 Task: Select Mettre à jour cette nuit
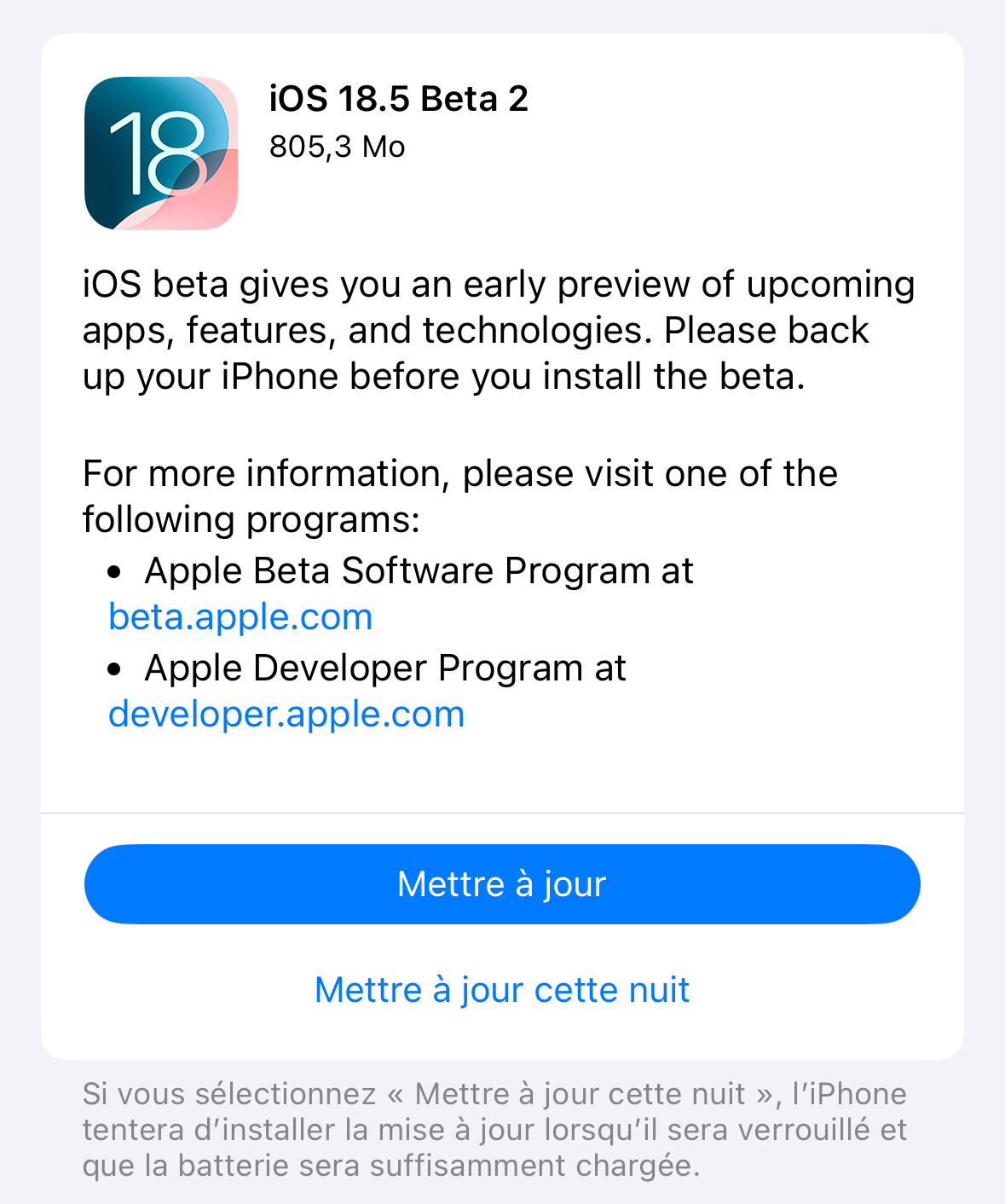pos(502,988)
